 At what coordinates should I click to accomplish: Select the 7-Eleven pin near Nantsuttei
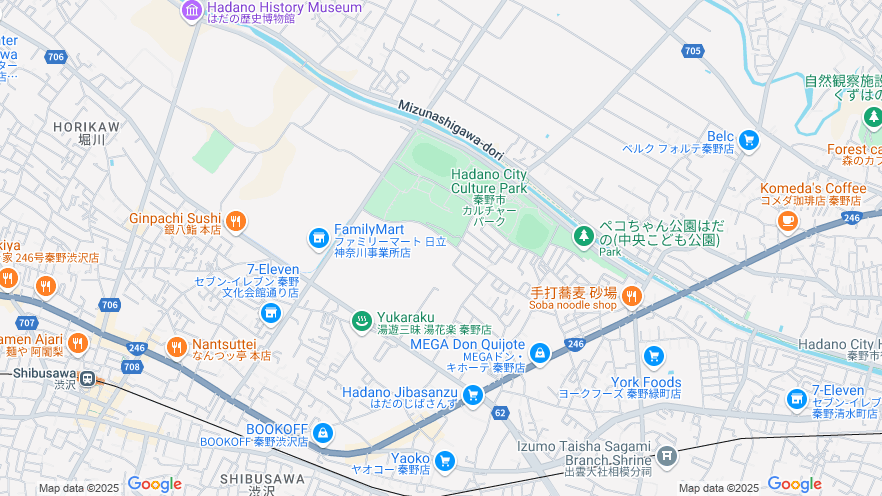(270, 314)
